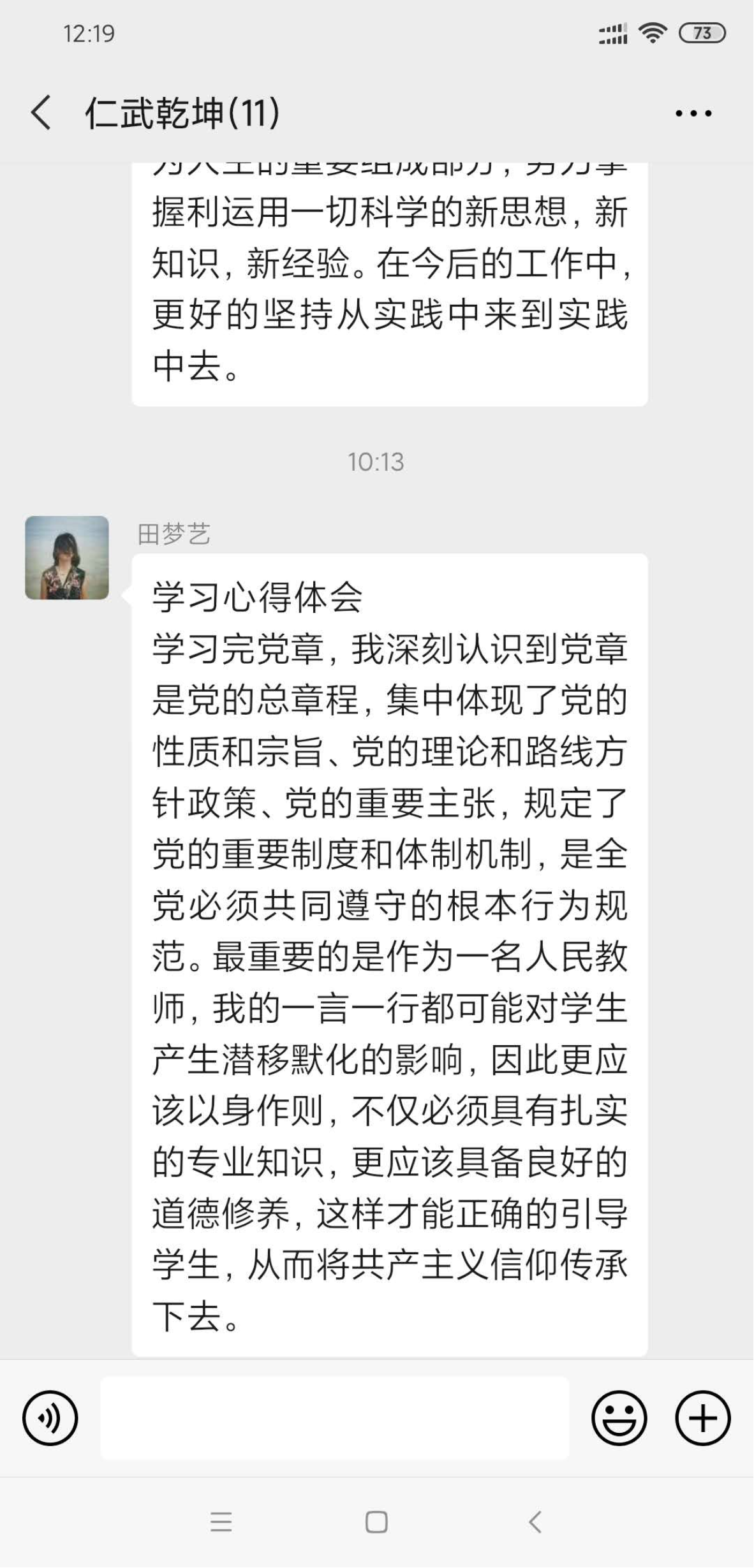Screen dimensions: 754x1568
Task: Tap the group title 仁武乾坤(11)
Action: 182,114
